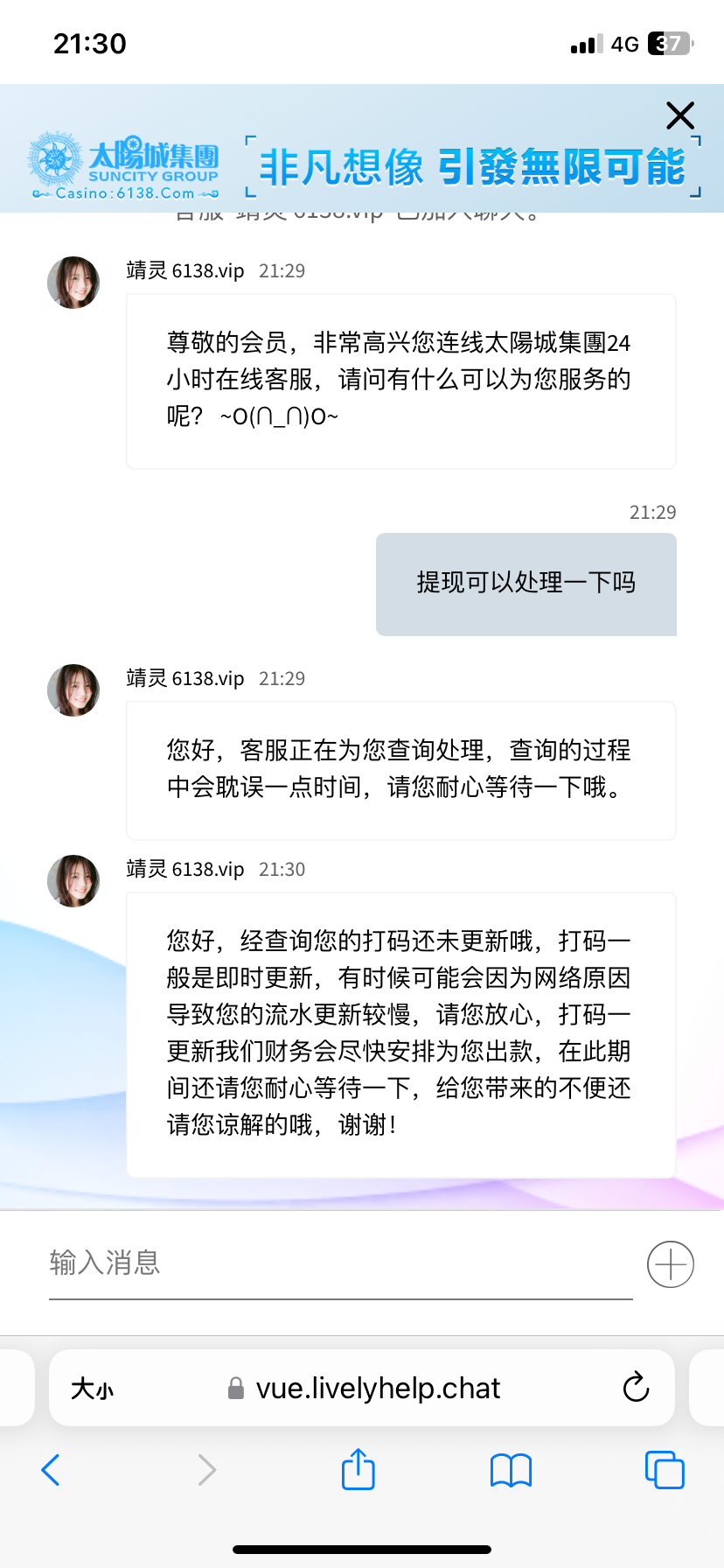
Task: Tap the message bubble 提现可以处理一下吗
Action: (x=526, y=584)
